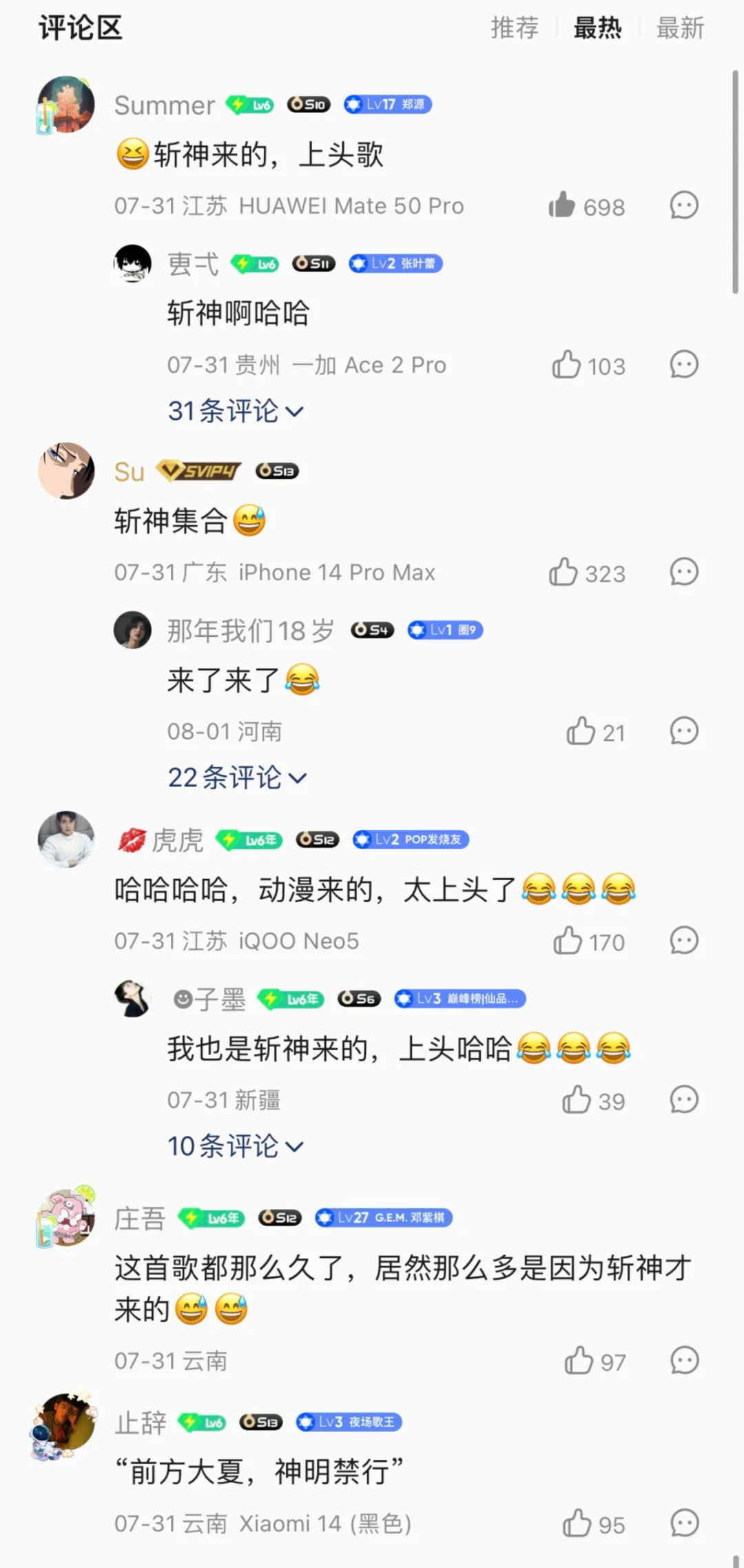The width and height of the screenshot is (744, 1568).
Task: Open Summer's profile avatar
Action: click(66, 105)
